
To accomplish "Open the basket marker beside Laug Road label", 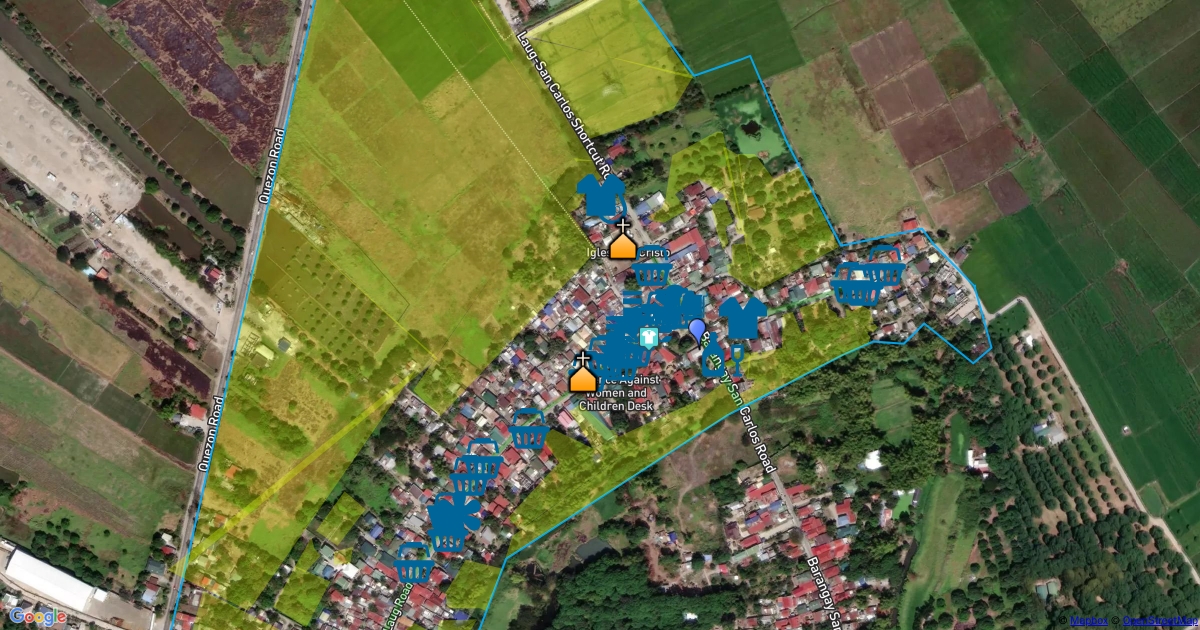I will point(413,564).
